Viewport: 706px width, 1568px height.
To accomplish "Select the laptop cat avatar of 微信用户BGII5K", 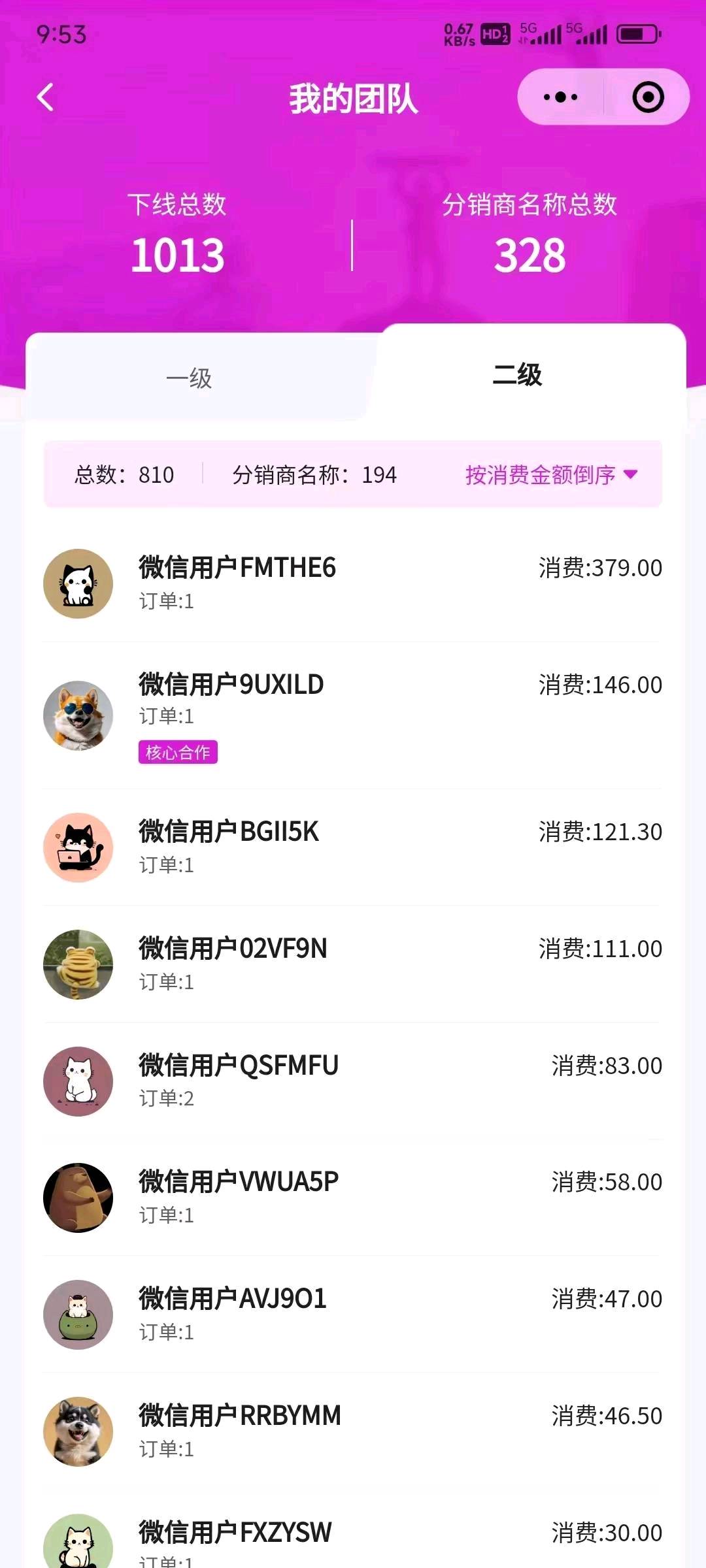I will pos(78,847).
